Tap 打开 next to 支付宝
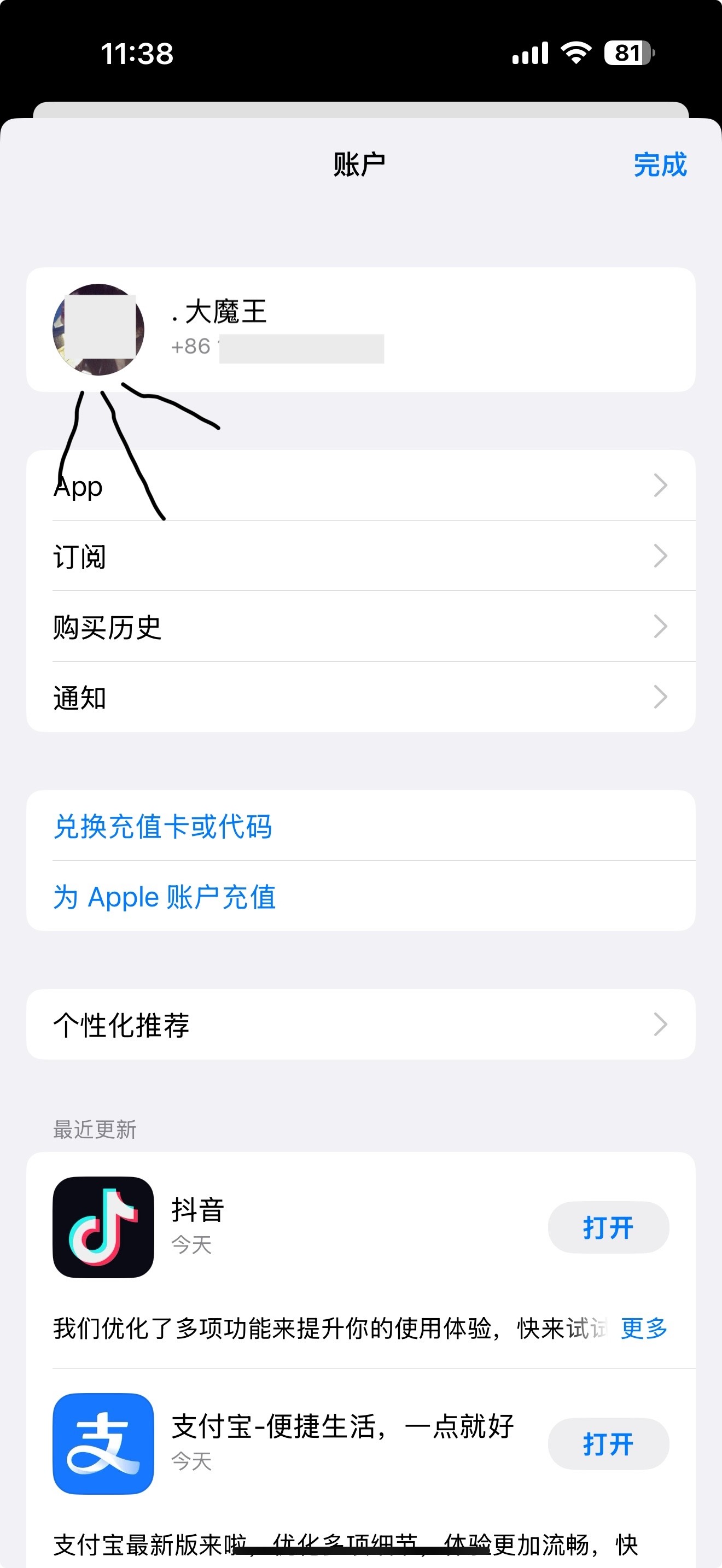 (608, 1443)
